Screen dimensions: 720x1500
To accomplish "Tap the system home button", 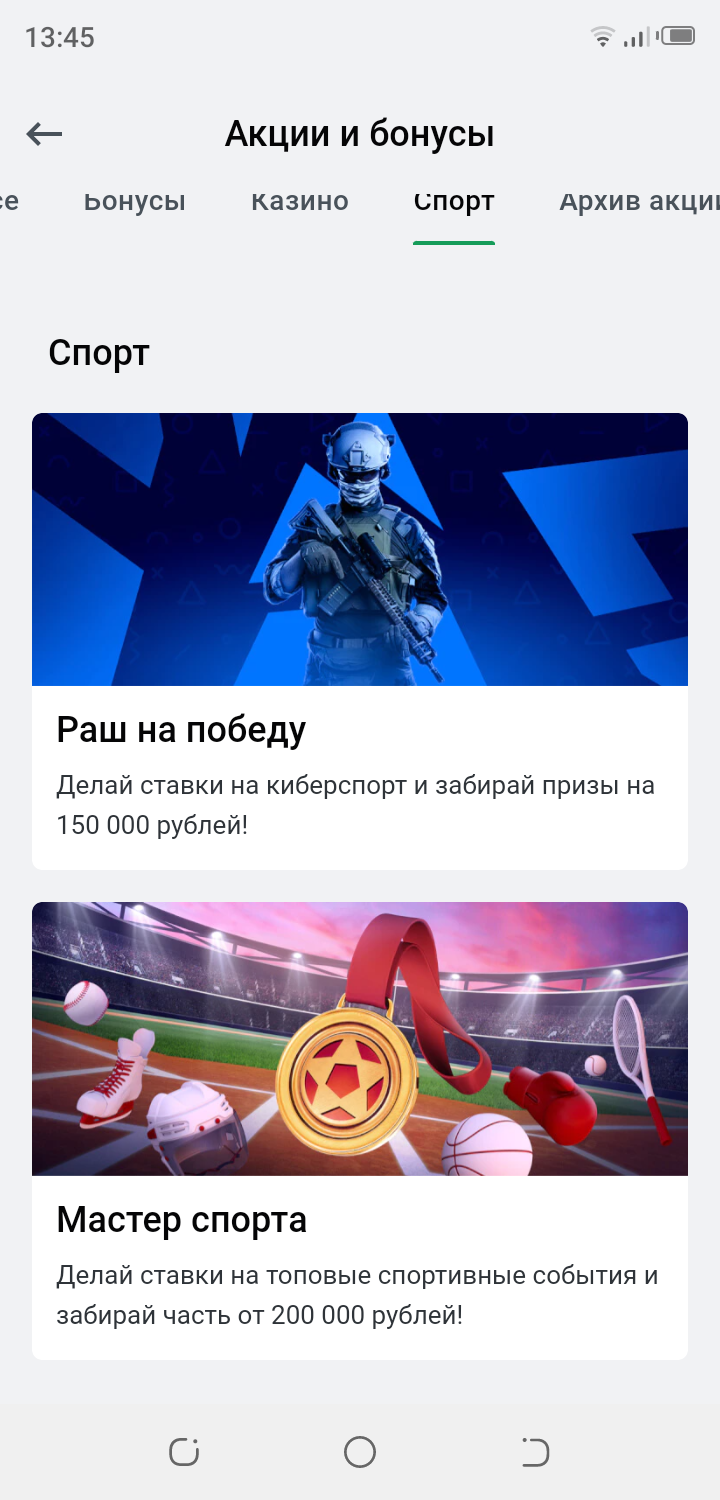I will 360,1452.
